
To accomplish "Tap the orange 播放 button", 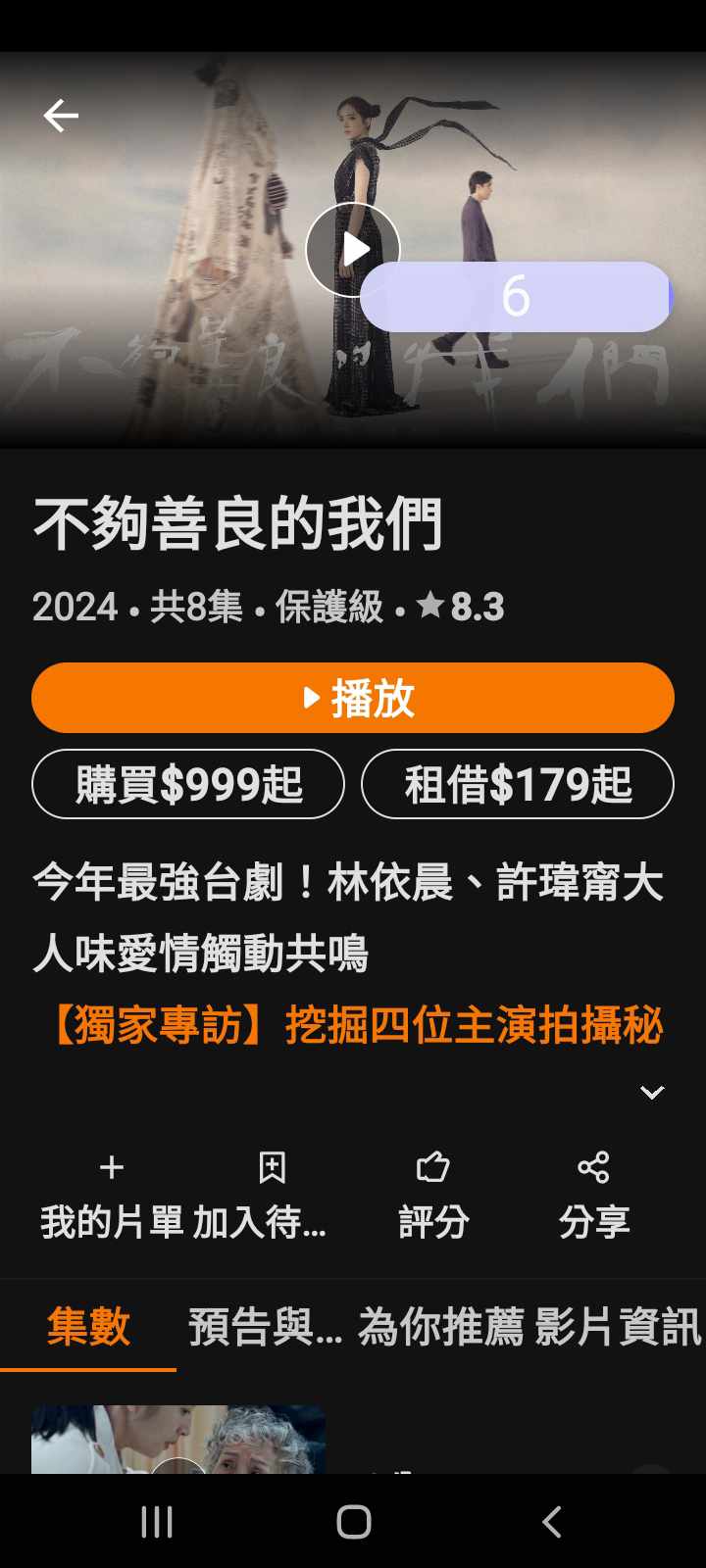I will (x=353, y=698).
